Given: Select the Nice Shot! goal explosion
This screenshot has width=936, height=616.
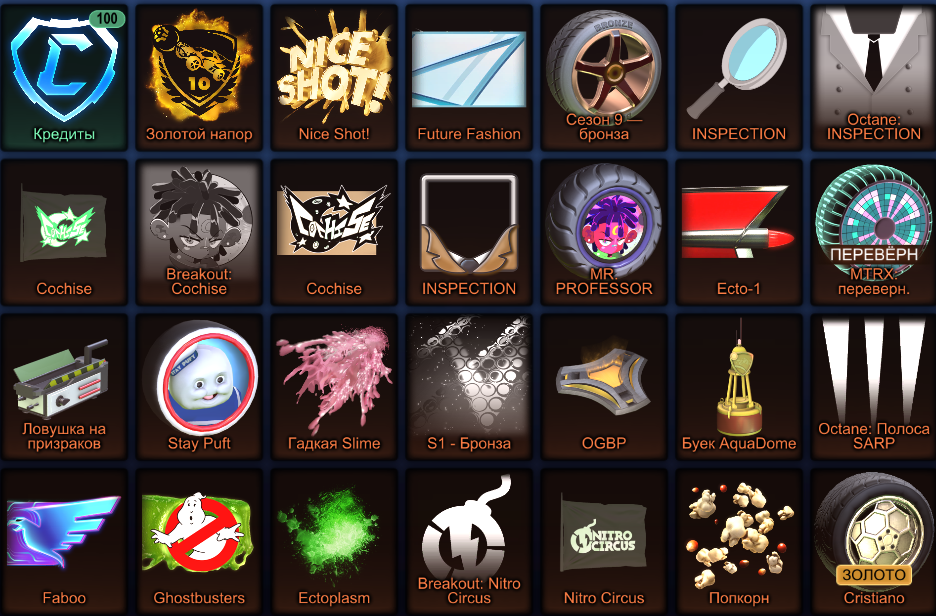Looking at the screenshot, I should [x=334, y=75].
